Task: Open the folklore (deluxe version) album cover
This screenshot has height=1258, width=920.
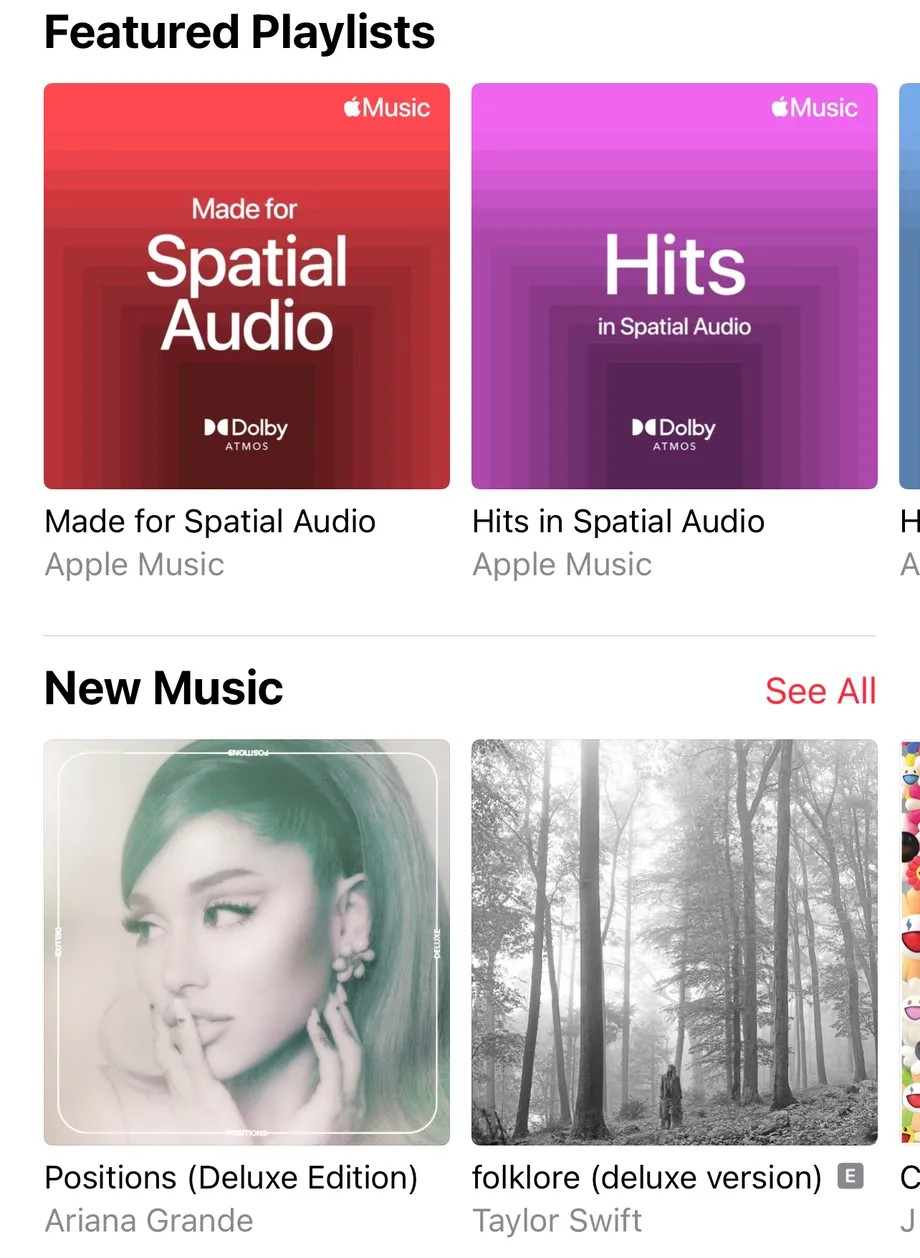Action: coord(674,940)
